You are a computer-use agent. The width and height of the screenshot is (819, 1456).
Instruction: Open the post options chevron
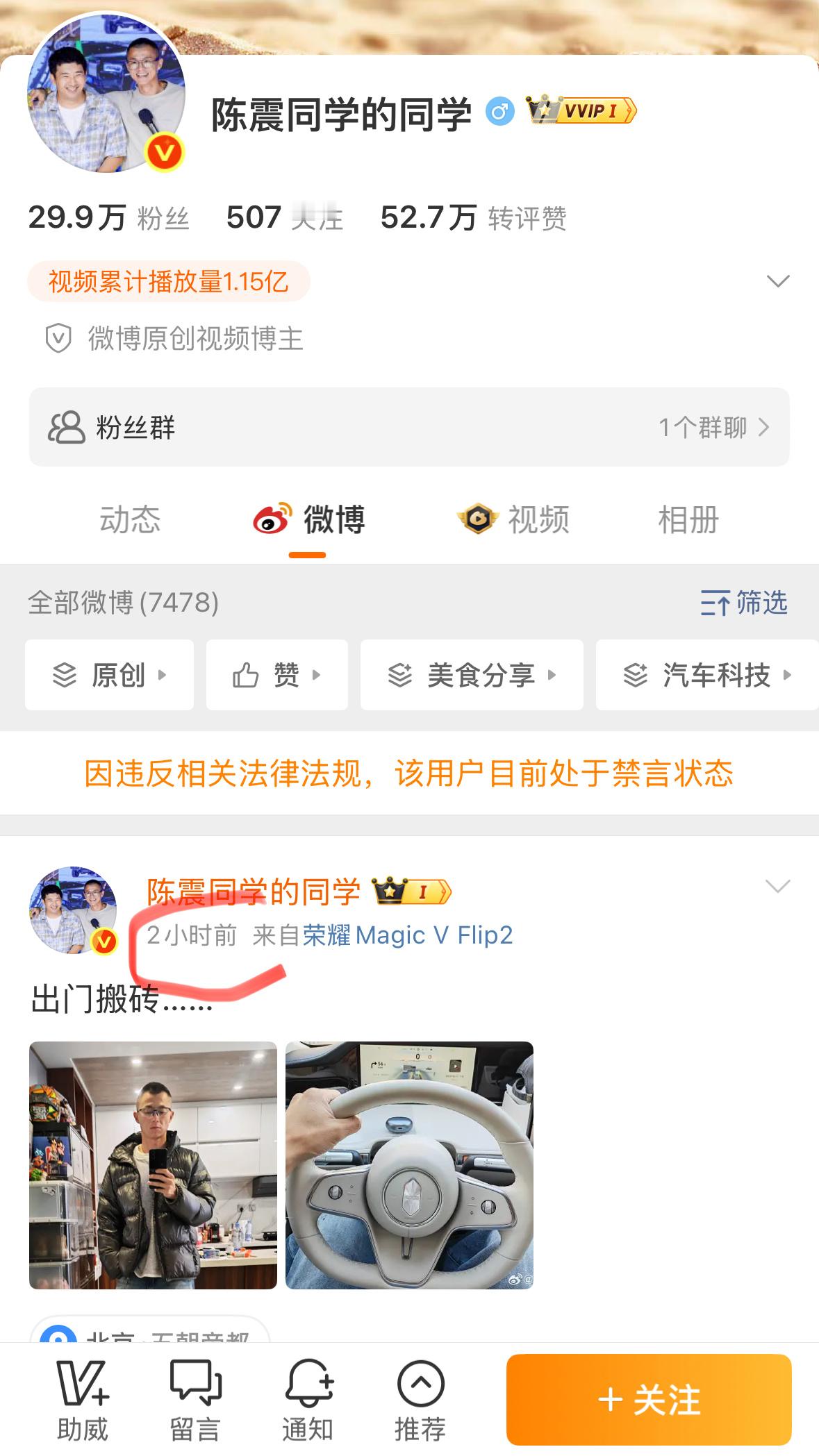[x=777, y=887]
